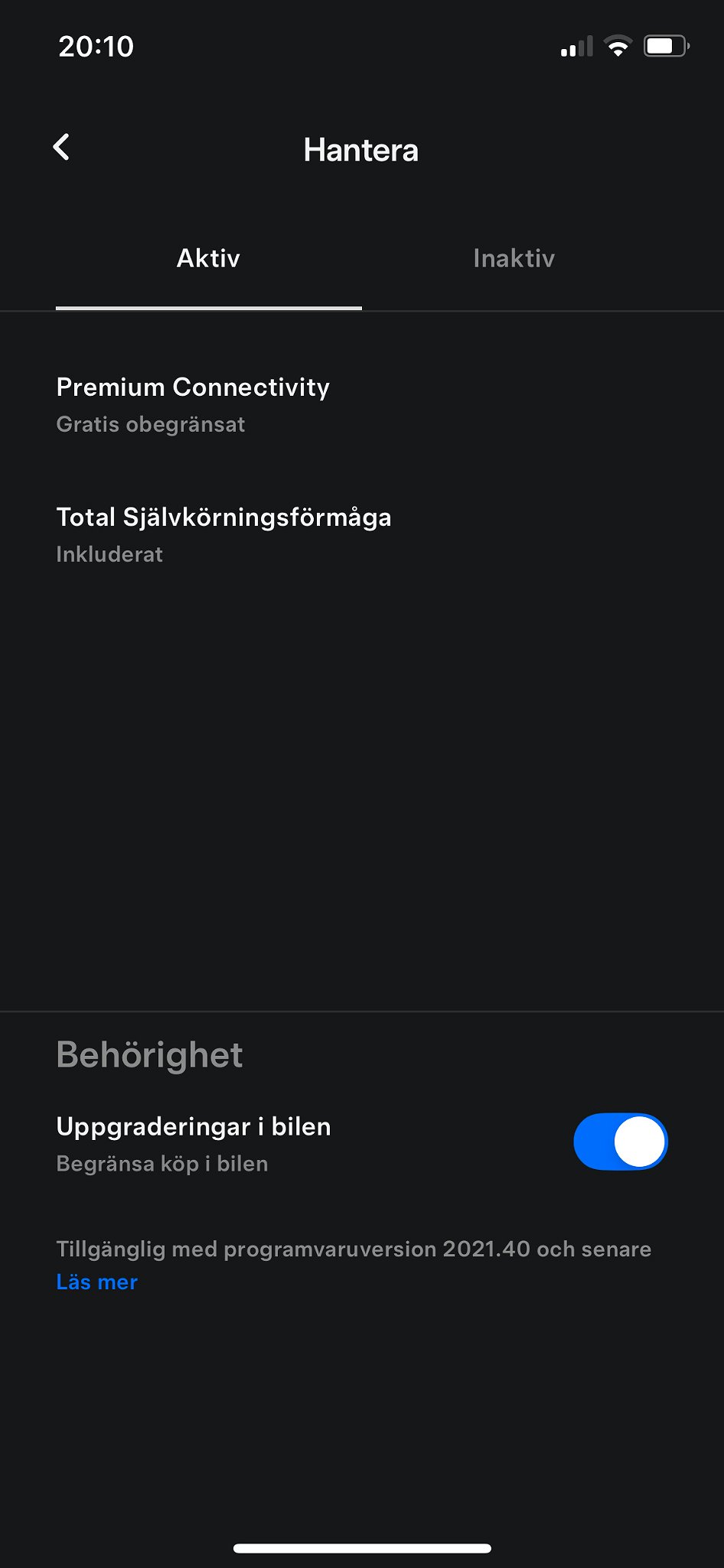Turn off in-car upgrade permissions switch
724x1568 pixels.
(x=620, y=1140)
